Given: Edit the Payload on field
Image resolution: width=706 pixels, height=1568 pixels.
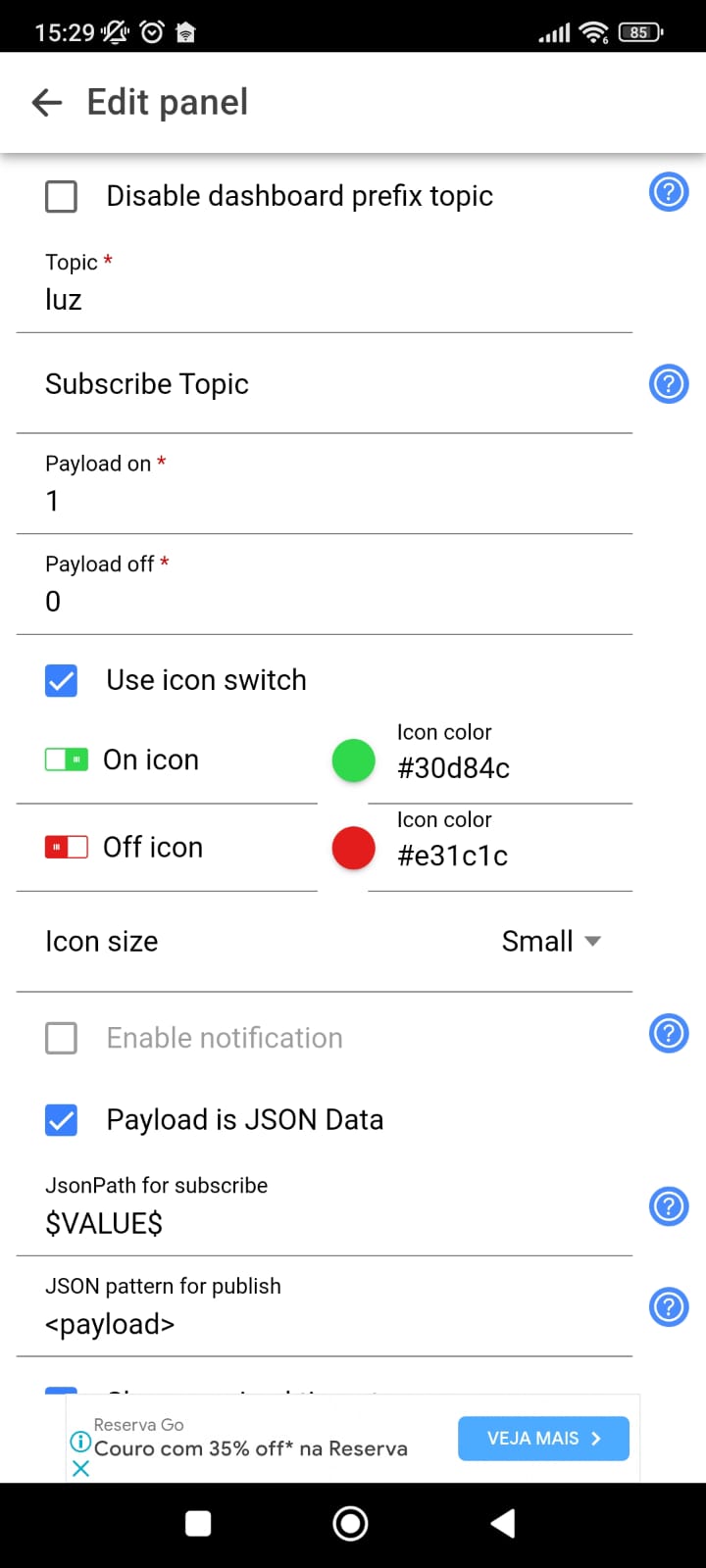Looking at the screenshot, I should (x=324, y=501).
